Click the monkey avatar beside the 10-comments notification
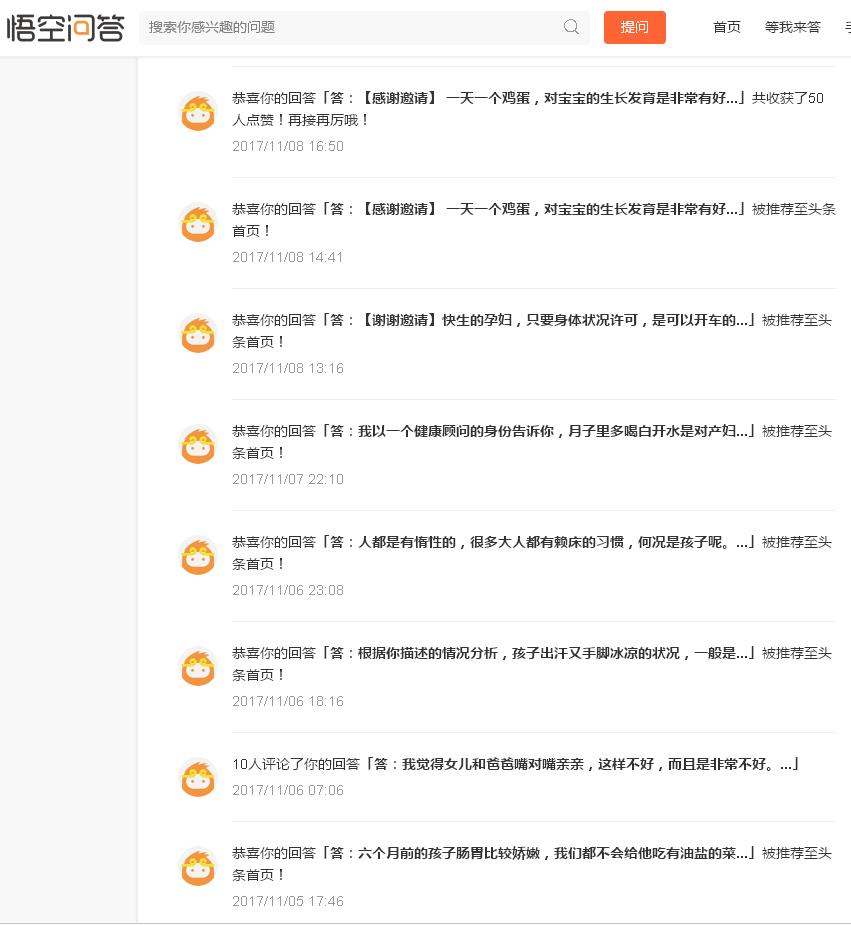 (198, 778)
